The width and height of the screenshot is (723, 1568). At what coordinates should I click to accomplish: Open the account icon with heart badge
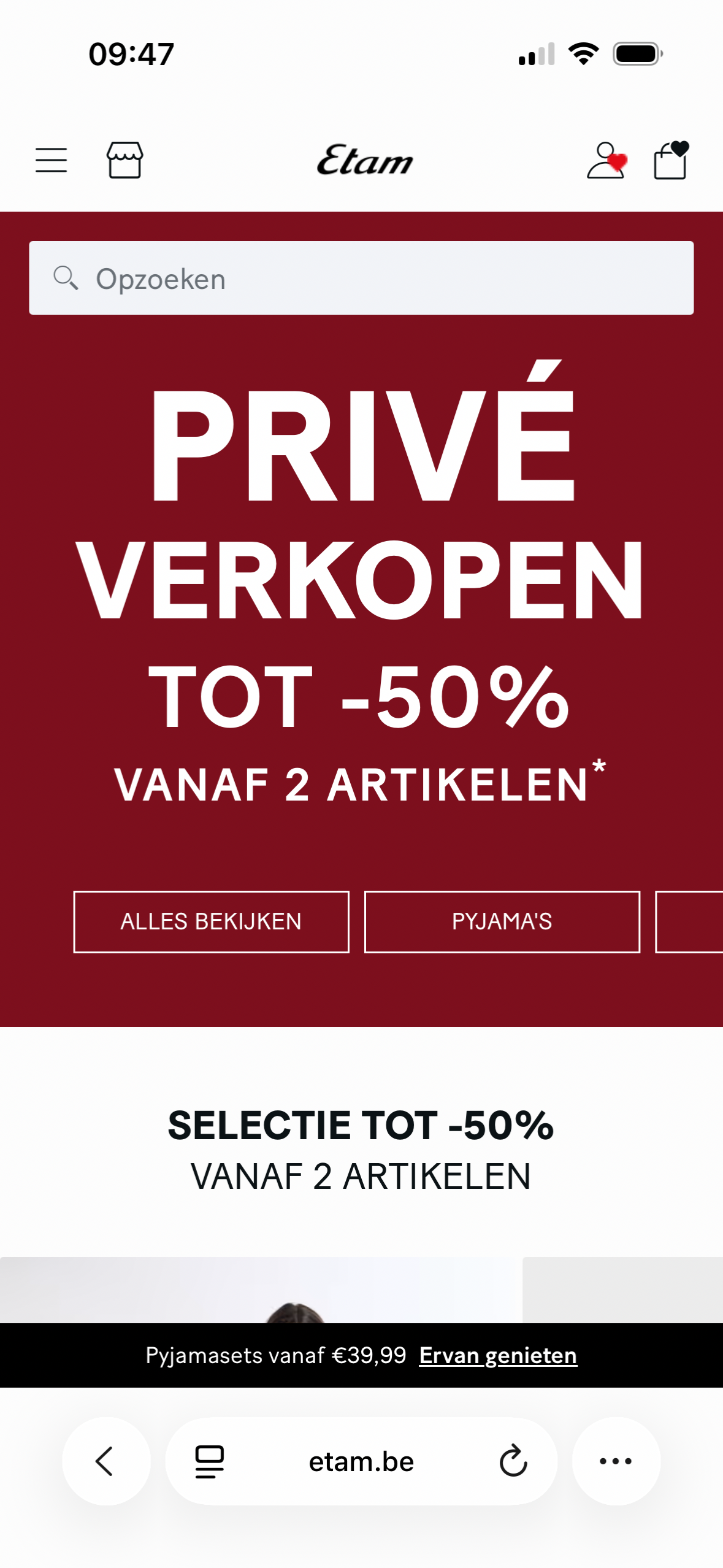607,161
